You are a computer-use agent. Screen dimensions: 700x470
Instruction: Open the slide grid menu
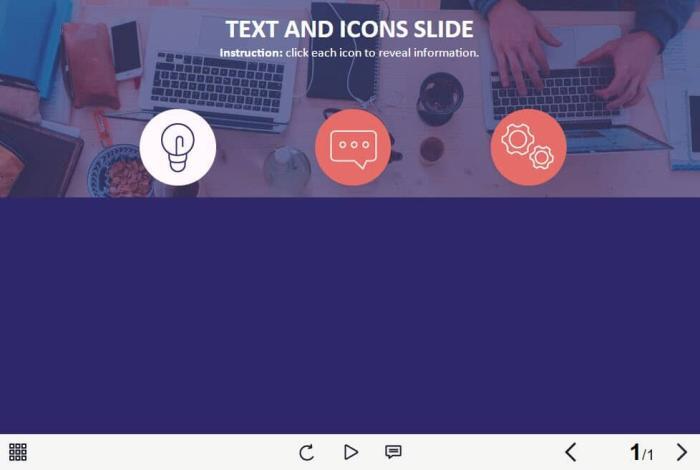pos(18,452)
